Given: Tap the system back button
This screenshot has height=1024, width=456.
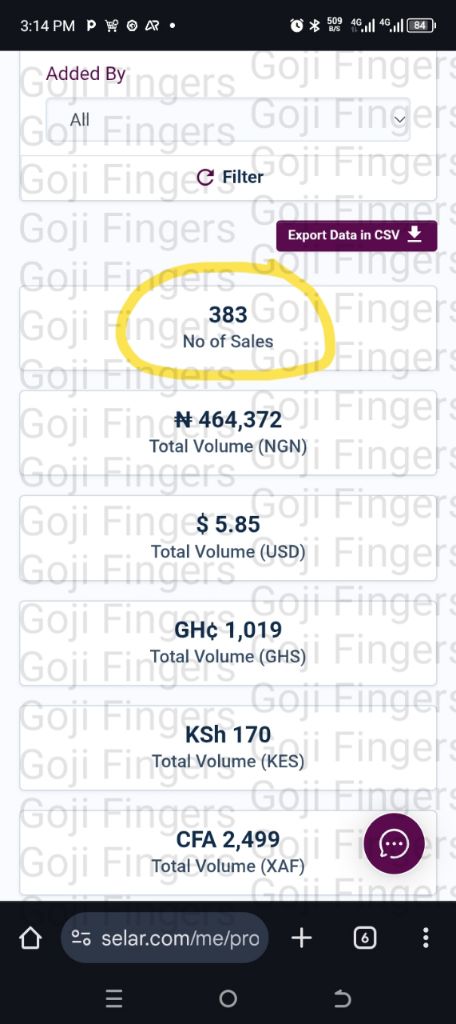Looking at the screenshot, I should tap(342, 999).
